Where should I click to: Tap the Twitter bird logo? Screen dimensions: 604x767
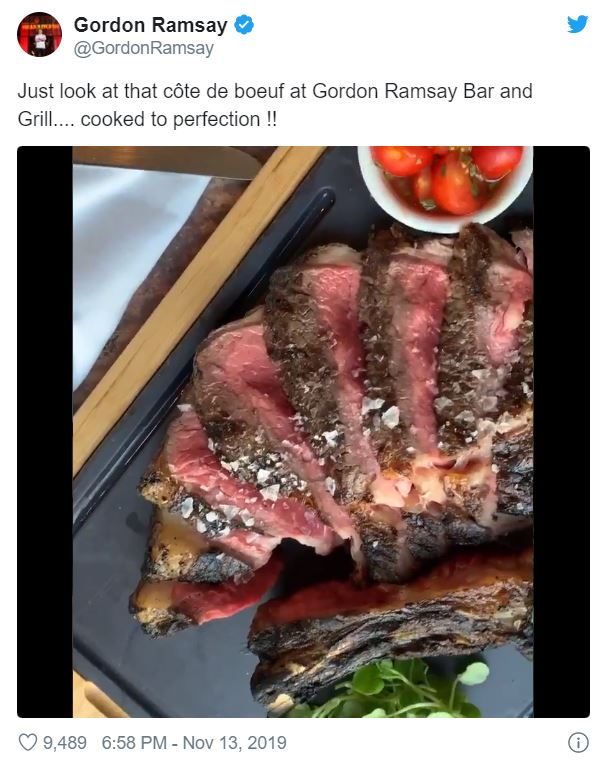coord(577,25)
